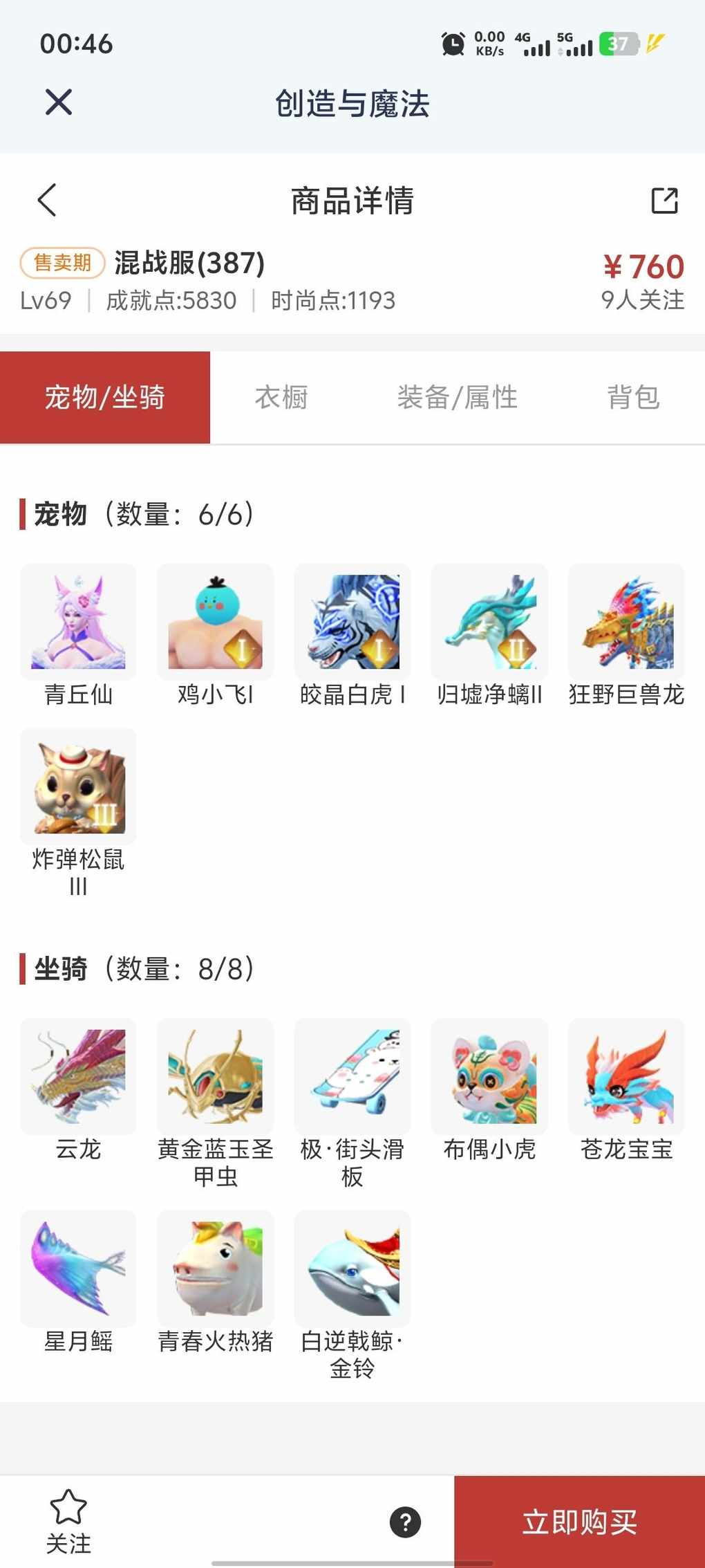Viewport: 705px width, 1568px height.
Task: Open the help question mark
Action: point(405,1522)
